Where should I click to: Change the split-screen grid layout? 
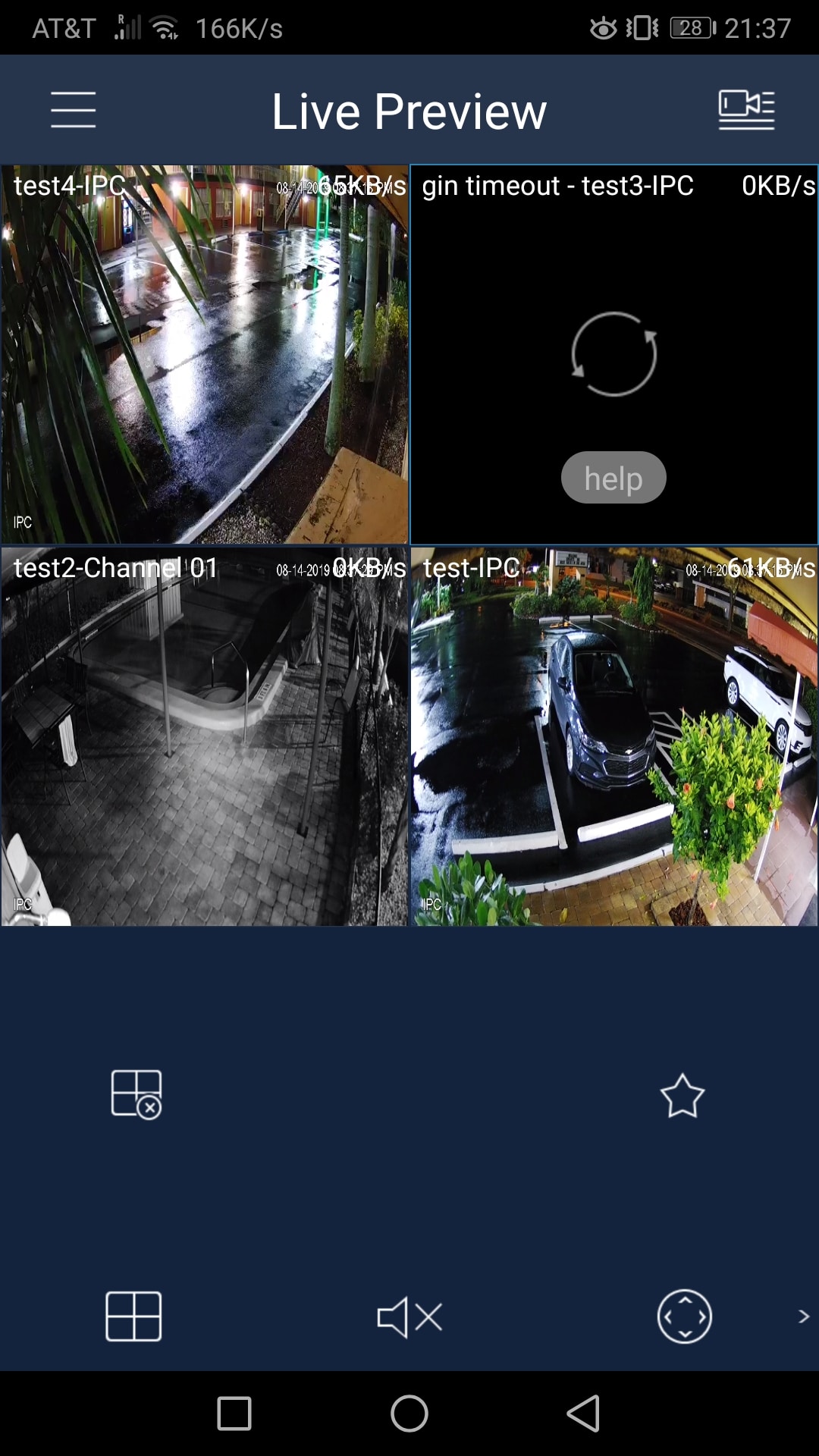pos(133,1316)
